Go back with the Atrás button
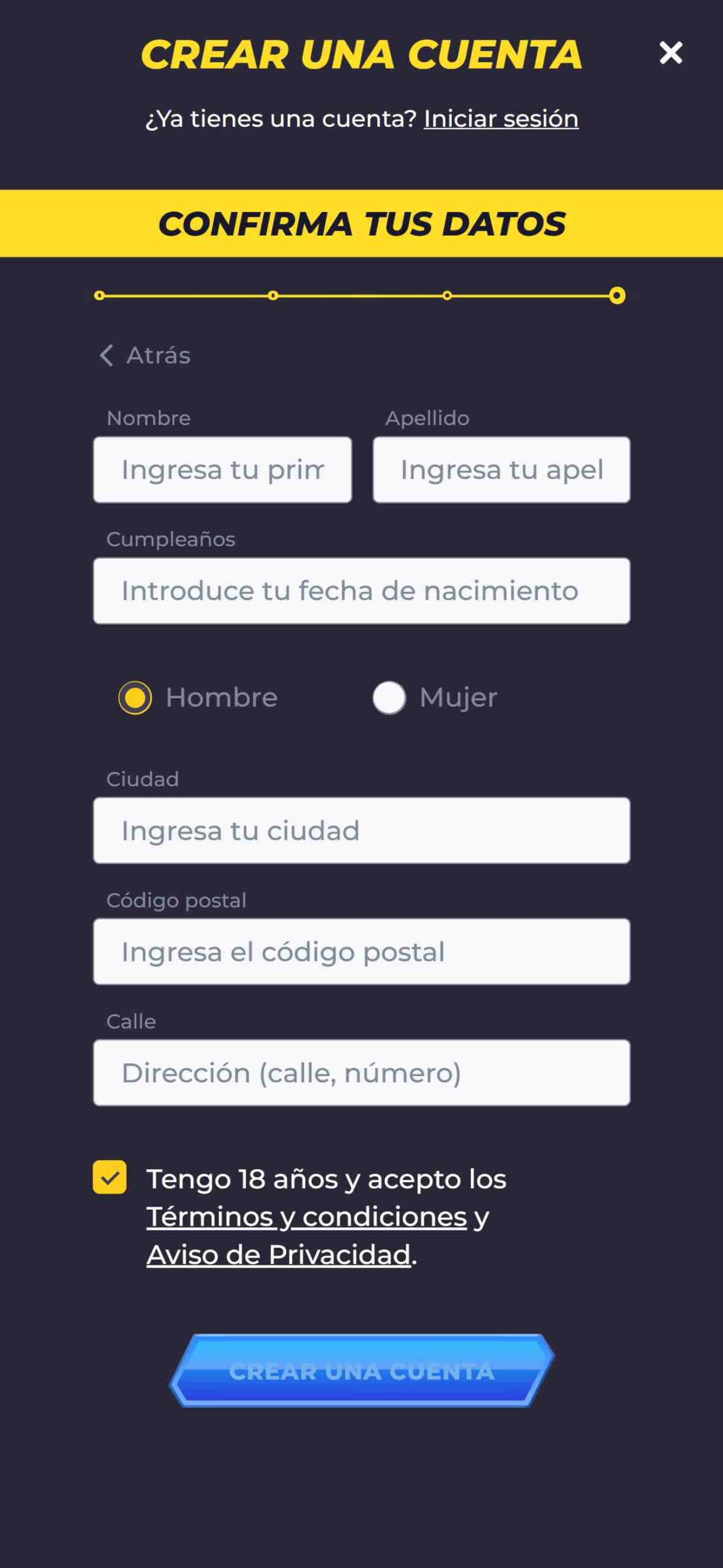 point(146,355)
